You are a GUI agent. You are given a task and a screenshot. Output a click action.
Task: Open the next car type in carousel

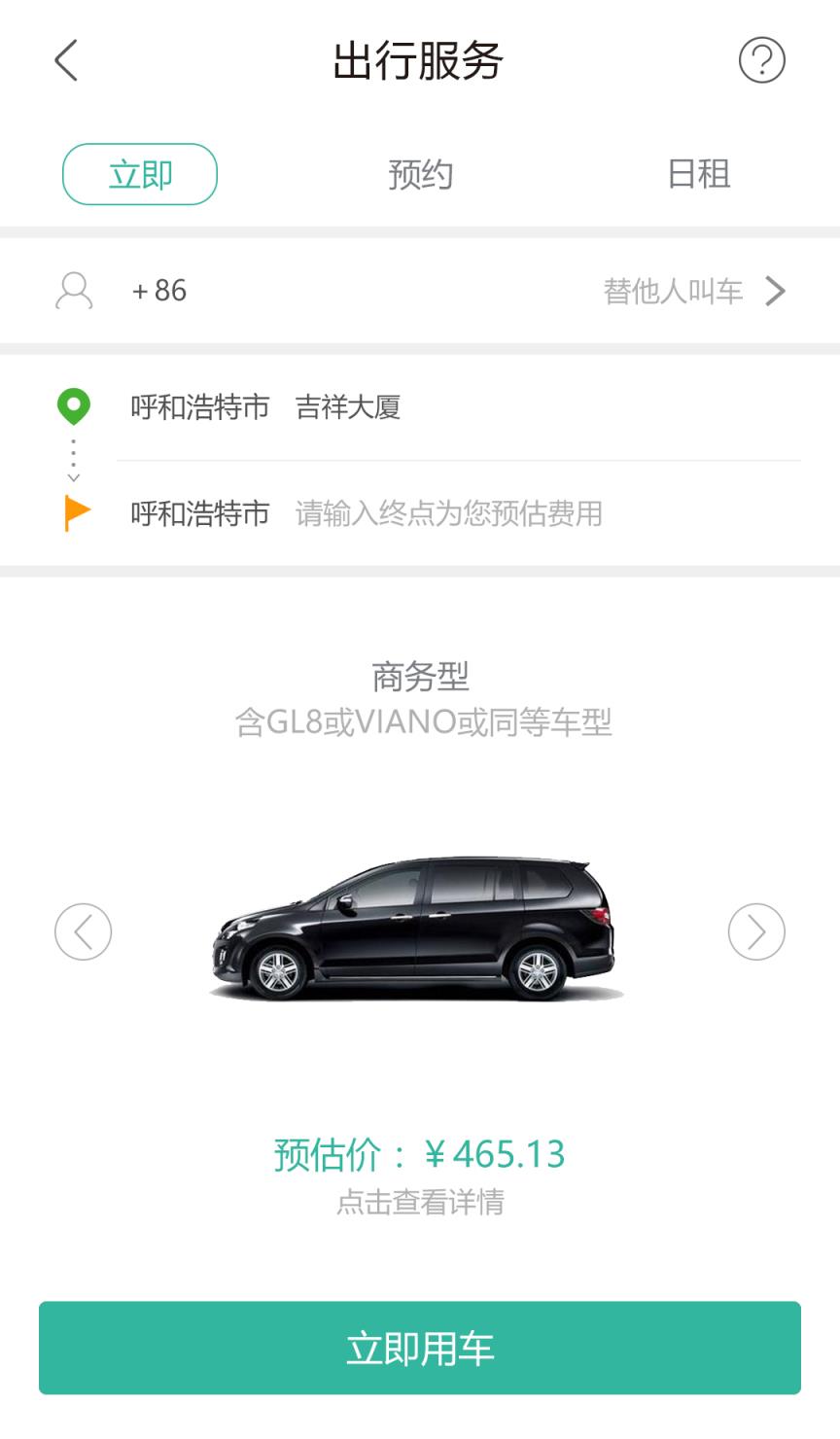tap(756, 931)
